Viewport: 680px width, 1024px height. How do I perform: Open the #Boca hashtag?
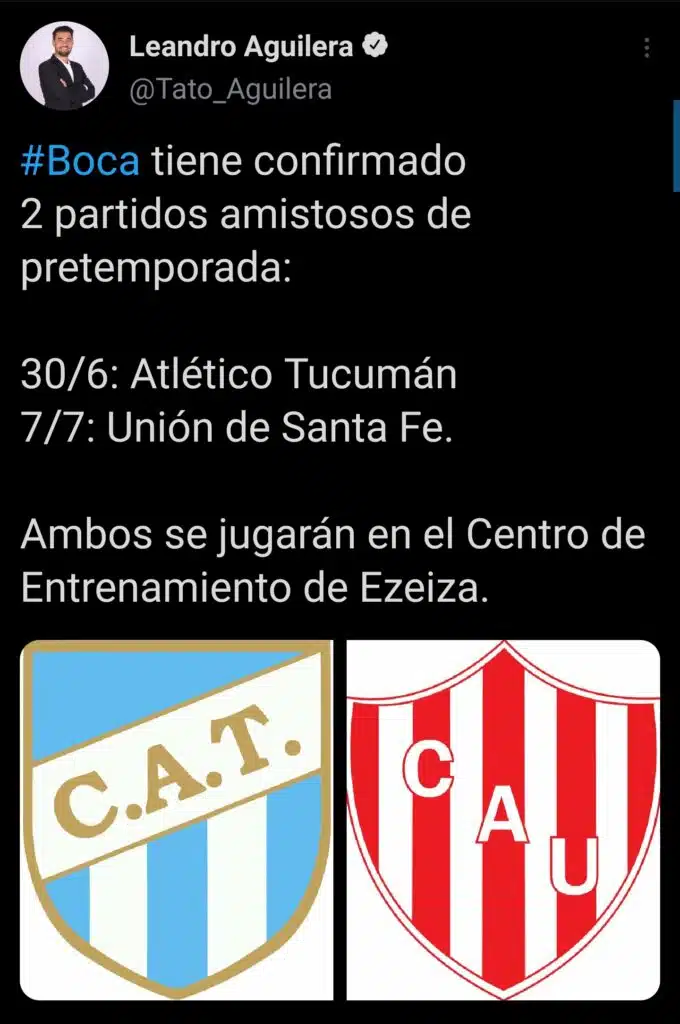[x=80, y=161]
